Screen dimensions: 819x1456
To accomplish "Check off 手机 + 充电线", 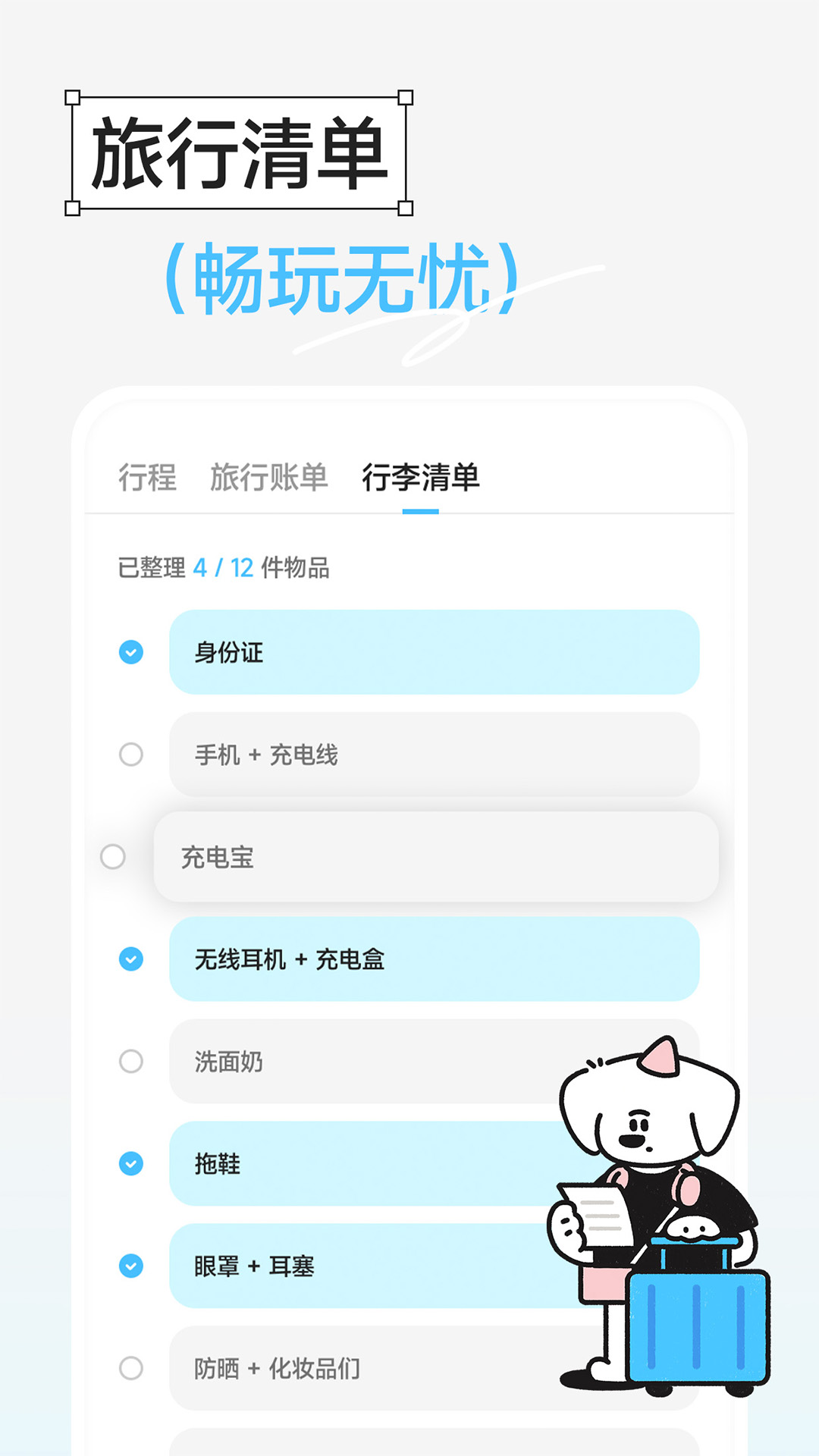I will pyautogui.click(x=132, y=755).
